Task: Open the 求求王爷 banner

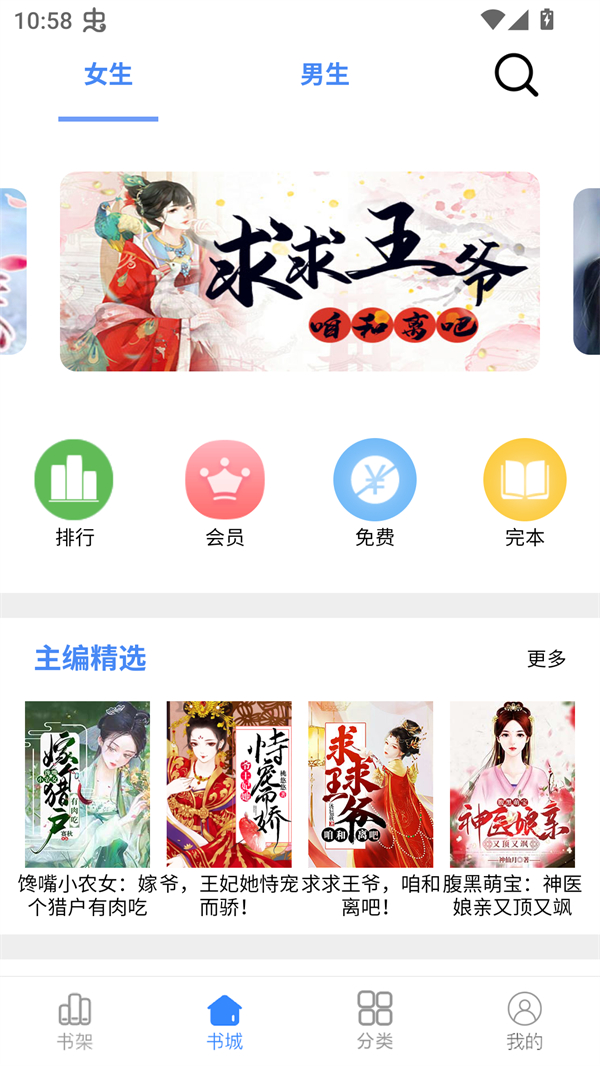Action: tap(300, 271)
